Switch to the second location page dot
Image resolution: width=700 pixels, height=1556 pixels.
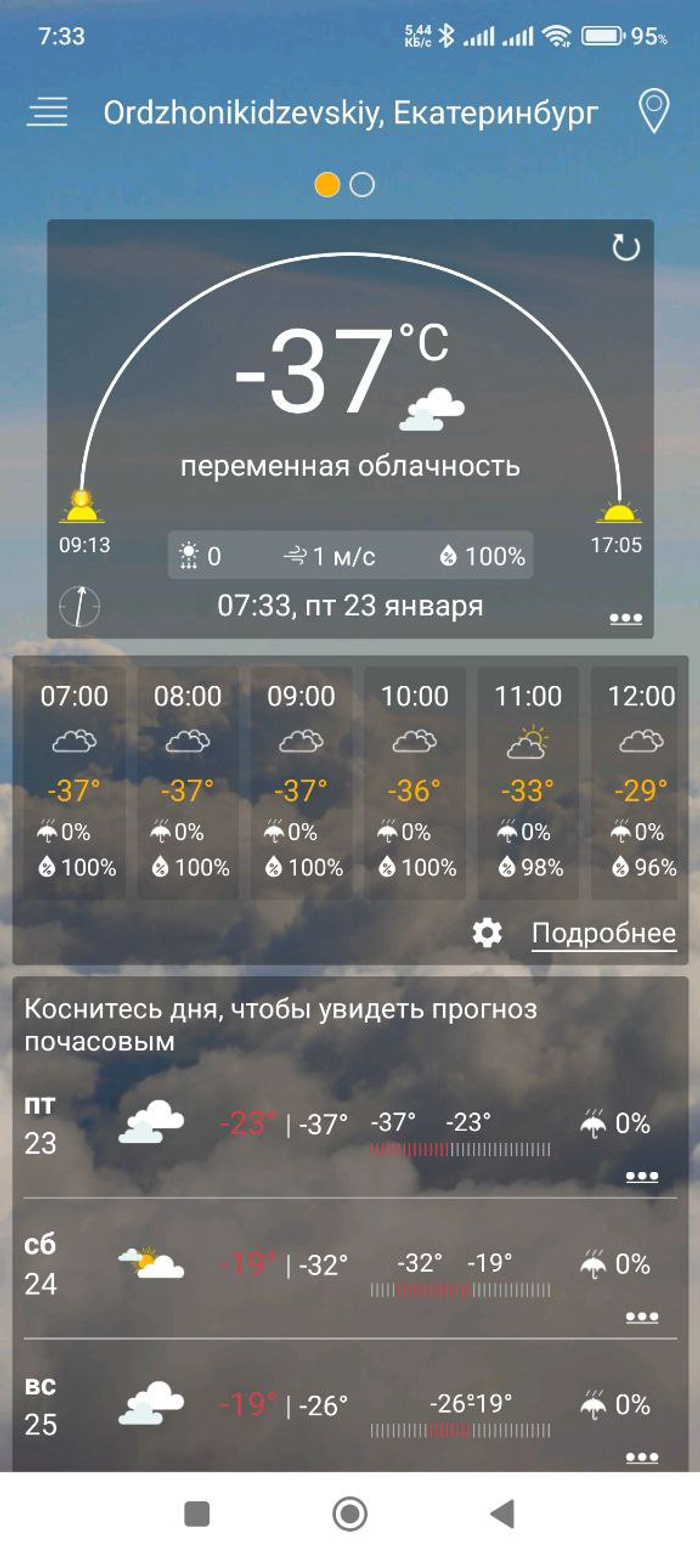362,185
